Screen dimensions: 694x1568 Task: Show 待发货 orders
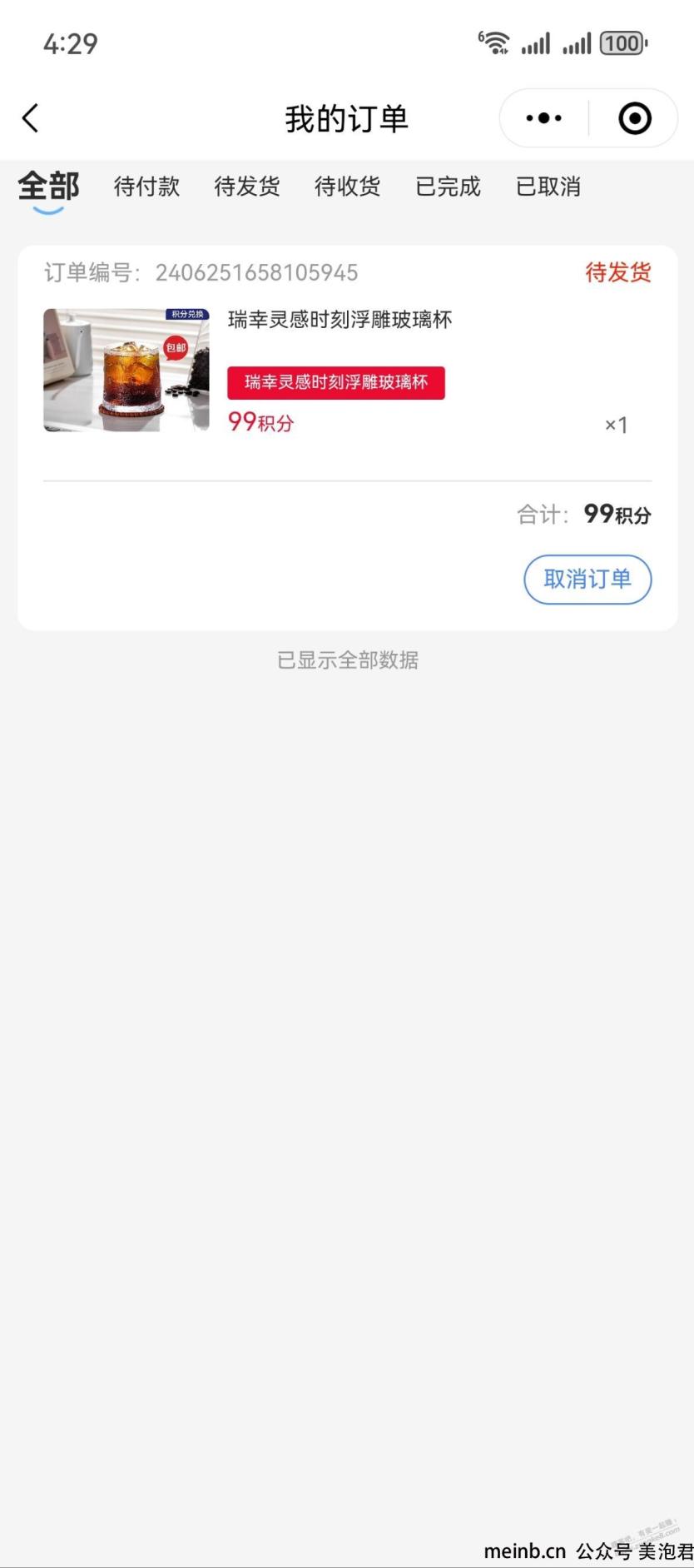247,187
